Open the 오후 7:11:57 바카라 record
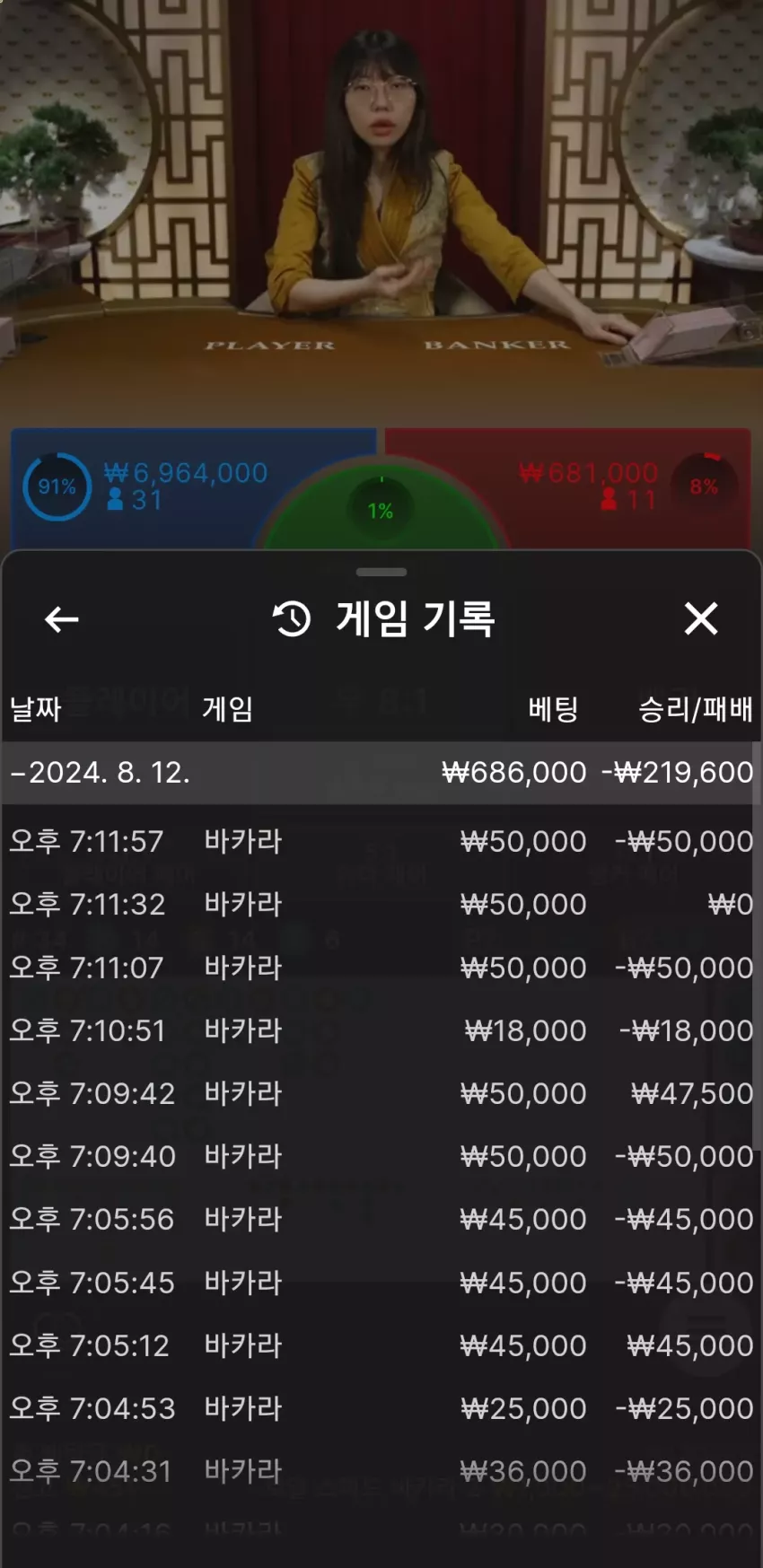Image resolution: width=763 pixels, height=1568 pixels. pos(381,842)
